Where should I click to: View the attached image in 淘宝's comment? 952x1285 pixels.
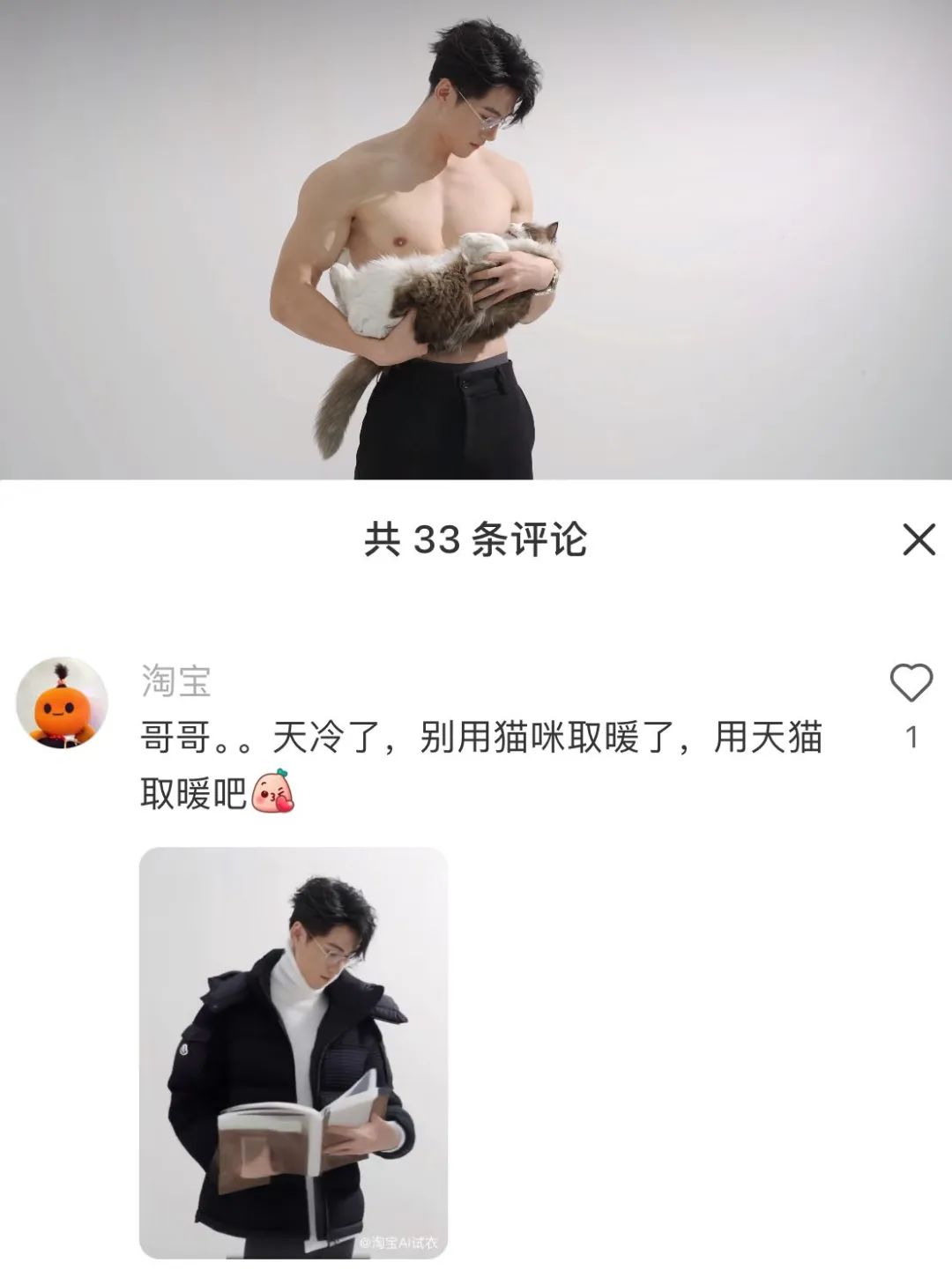294,1052
